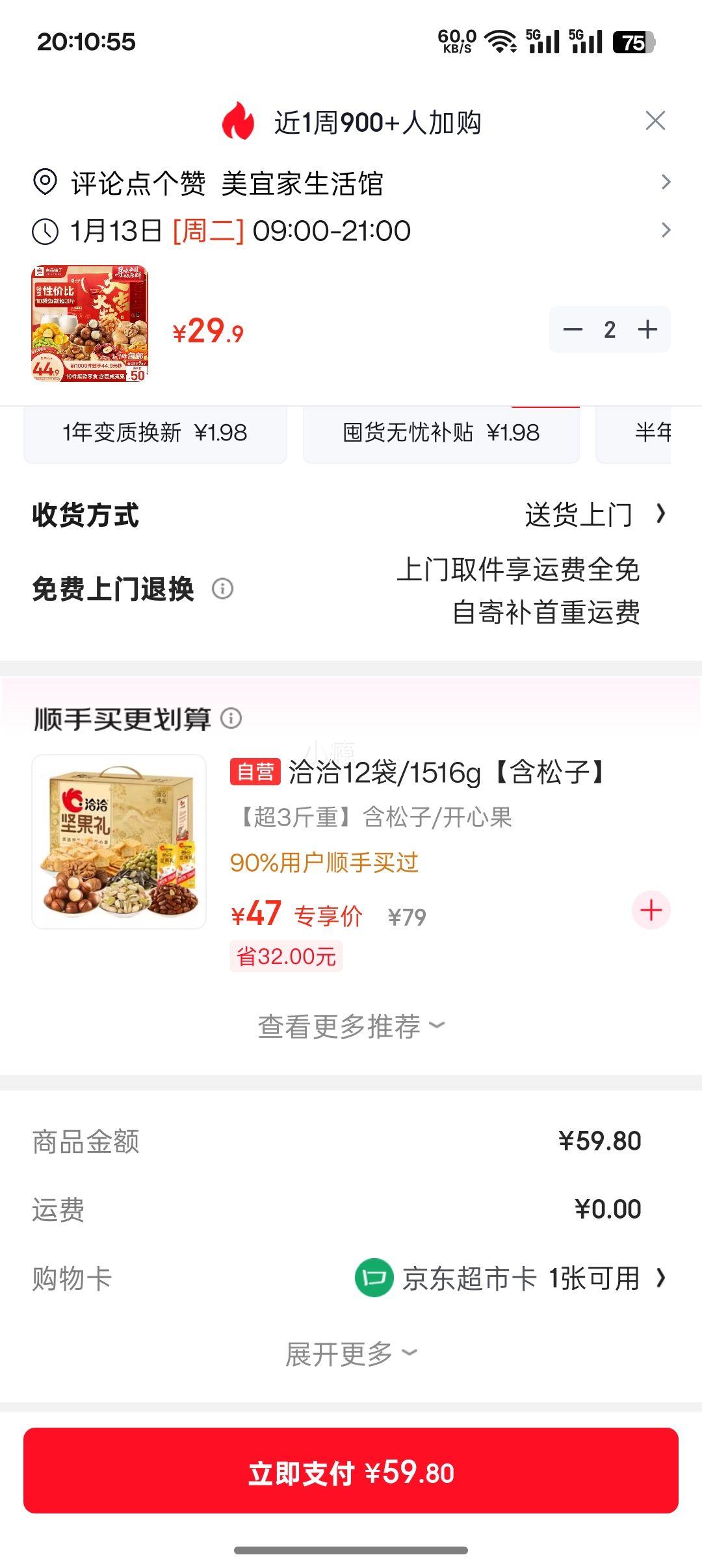Select the 1年变质换新 ¥1.98 service option
The width and height of the screenshot is (702, 1568).
coord(155,434)
